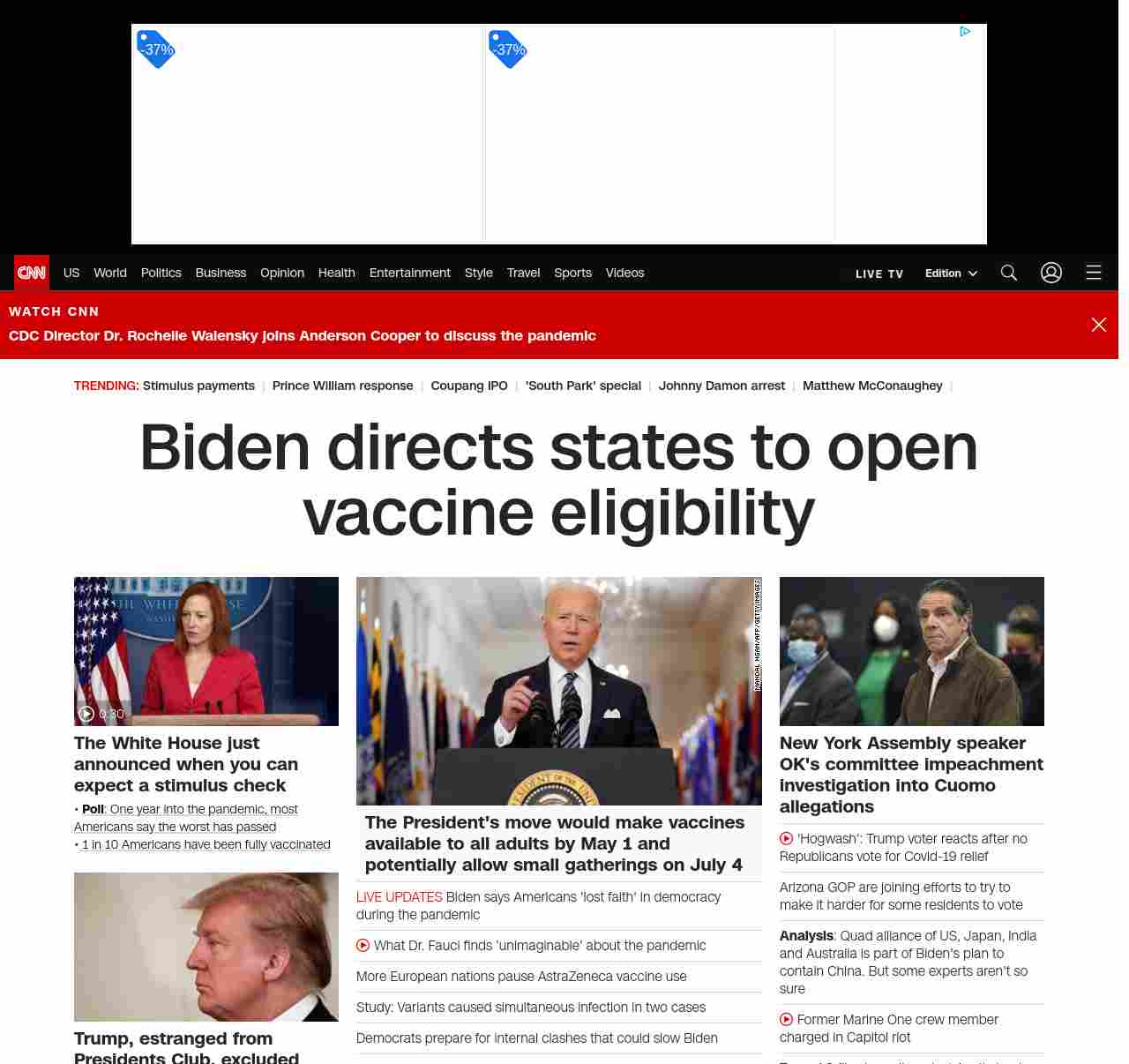Go to the Sports section
Viewport: 1129px width, 1064px height.
[x=572, y=273]
